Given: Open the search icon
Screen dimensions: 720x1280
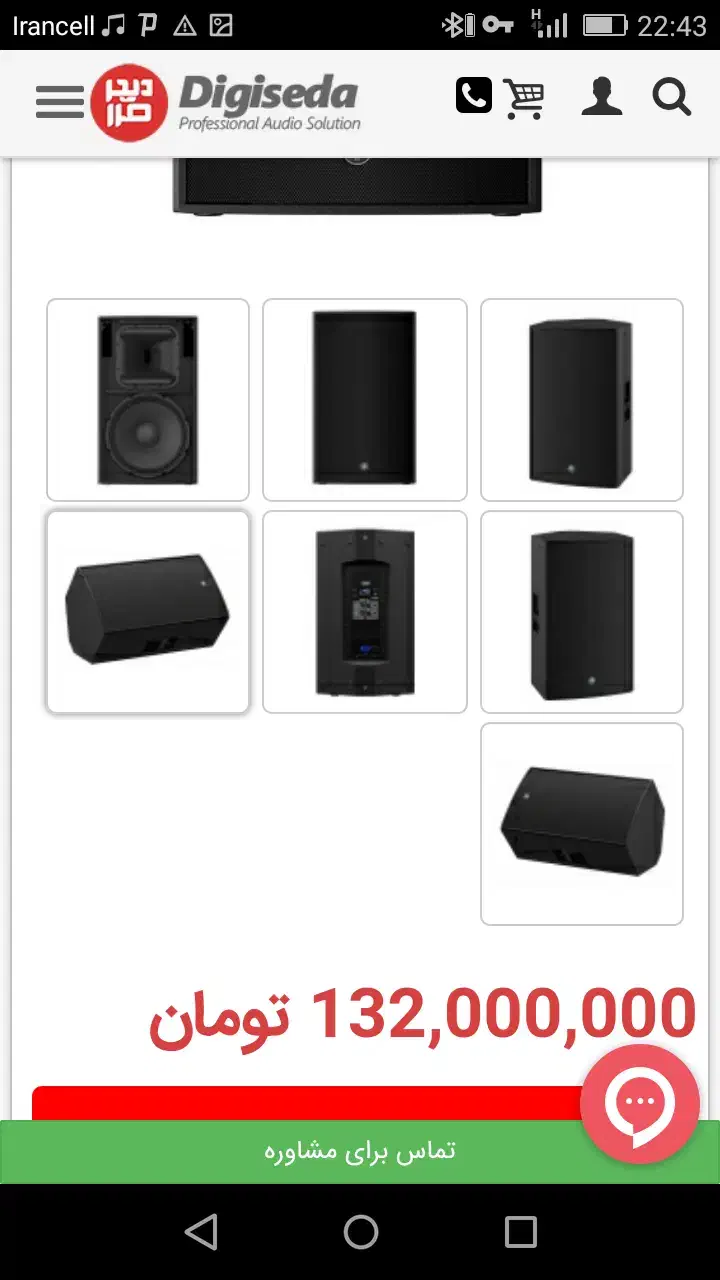Looking at the screenshot, I should [x=671, y=98].
